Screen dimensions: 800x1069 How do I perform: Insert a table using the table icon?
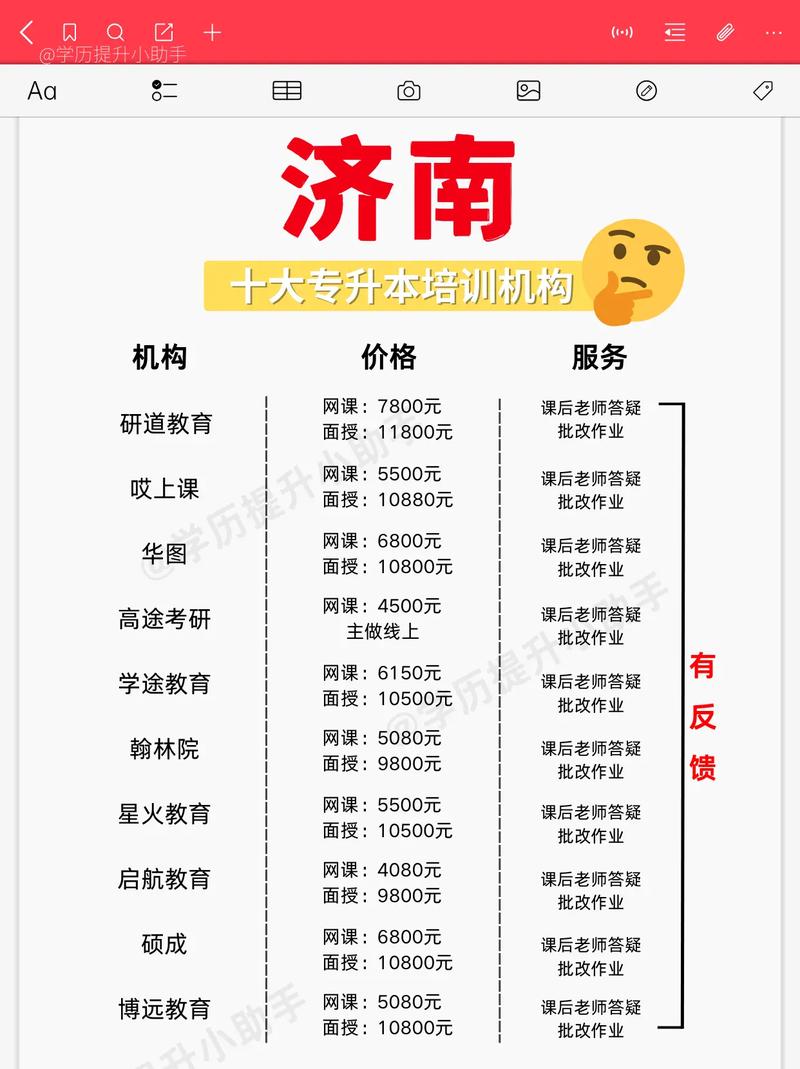coord(286,91)
